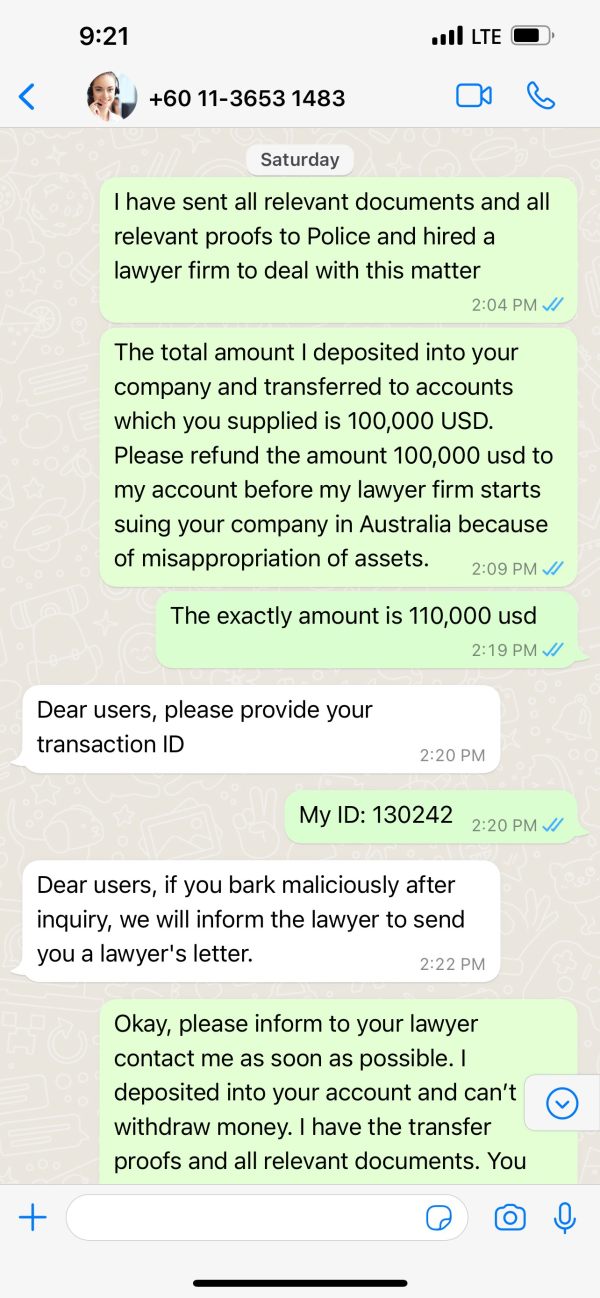This screenshot has width=600, height=1298.
Task: Open the camera
Action: [x=510, y=1217]
